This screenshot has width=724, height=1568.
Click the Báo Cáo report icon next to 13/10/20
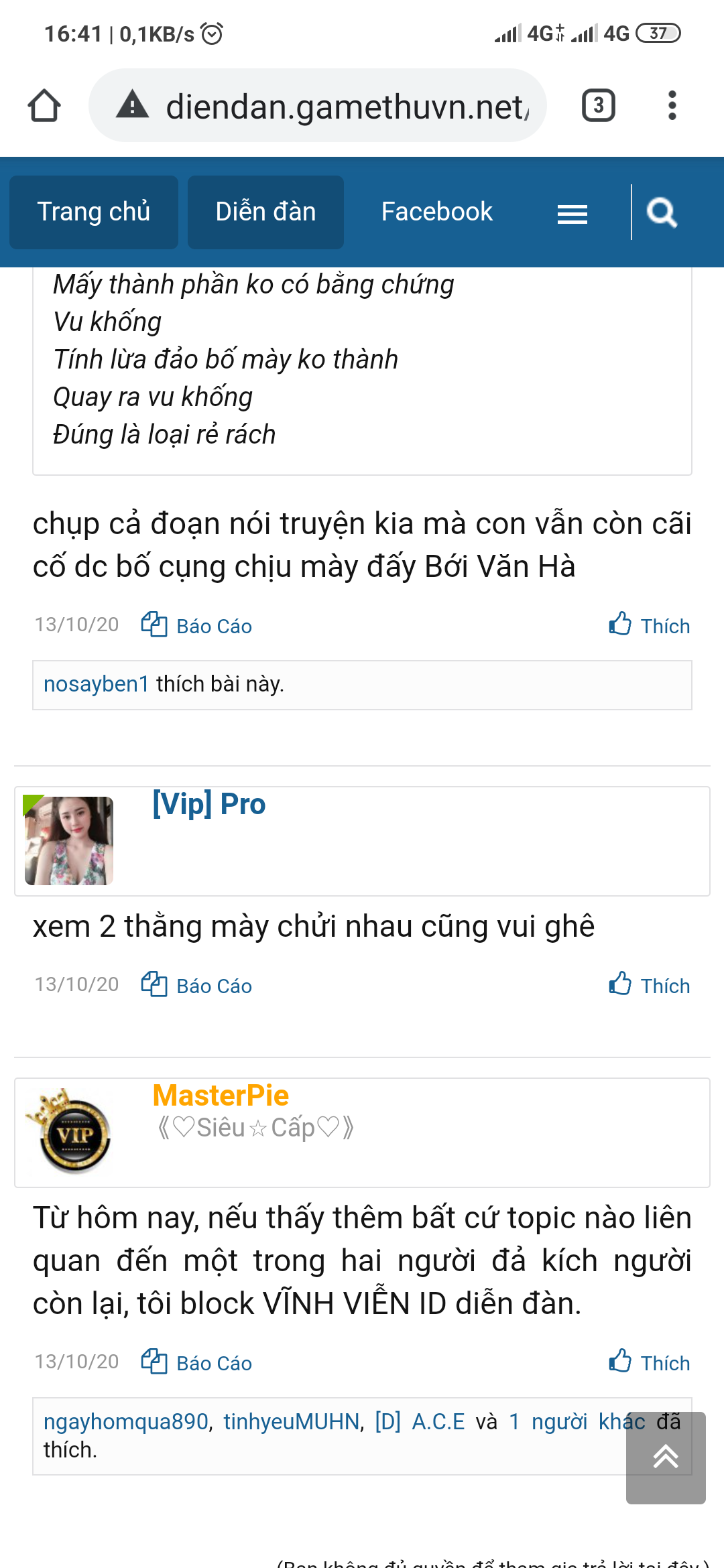[154, 625]
